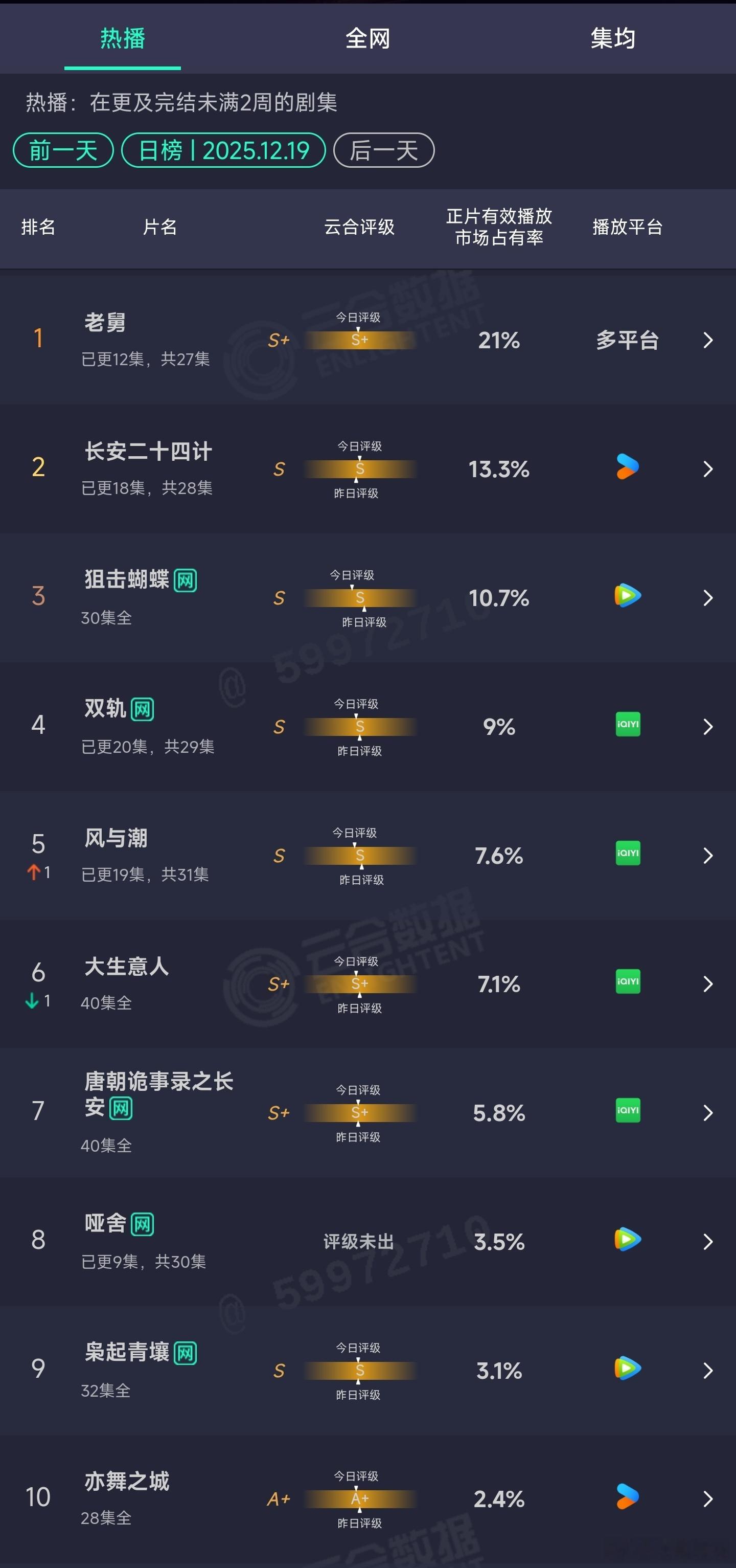Viewport: 736px width, 1568px height.
Task: Click the platform icon for 长安二十四计
Action: [x=627, y=466]
